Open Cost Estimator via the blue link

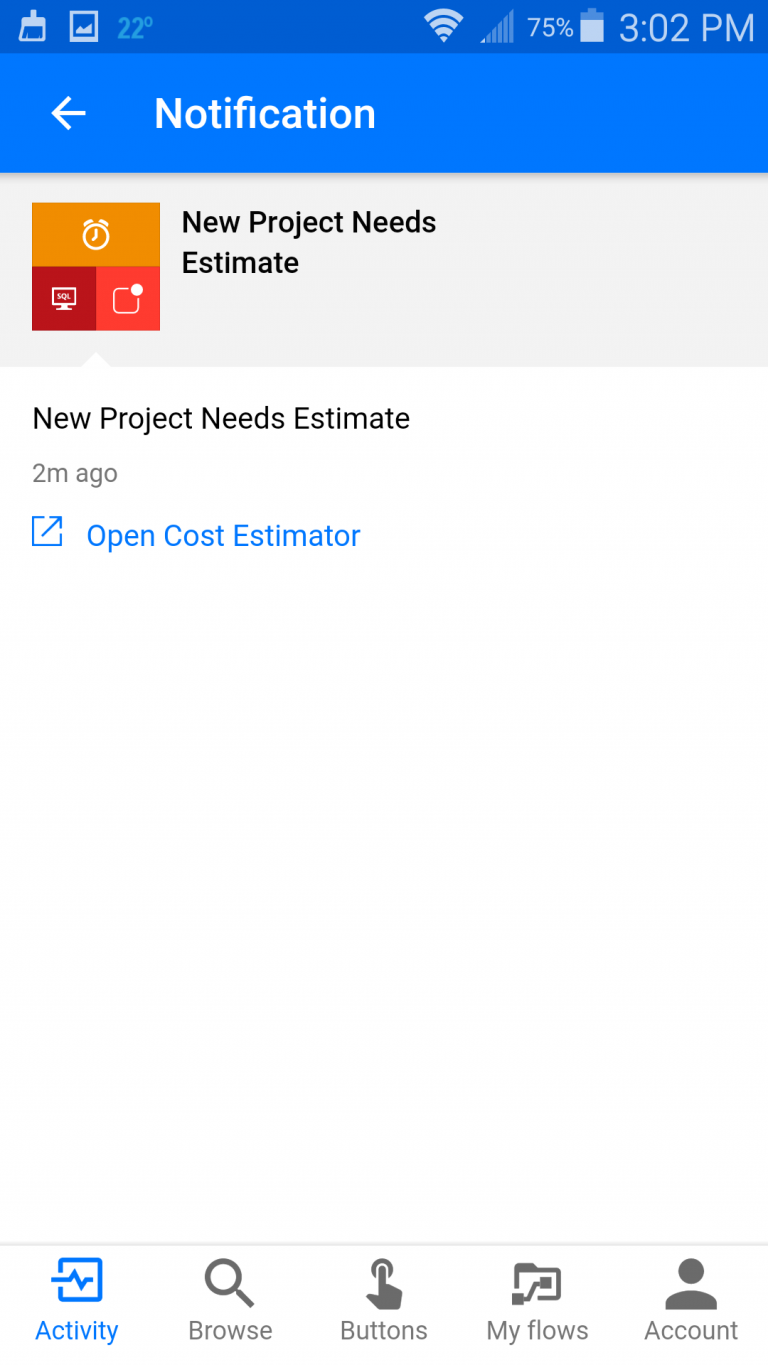(x=223, y=535)
